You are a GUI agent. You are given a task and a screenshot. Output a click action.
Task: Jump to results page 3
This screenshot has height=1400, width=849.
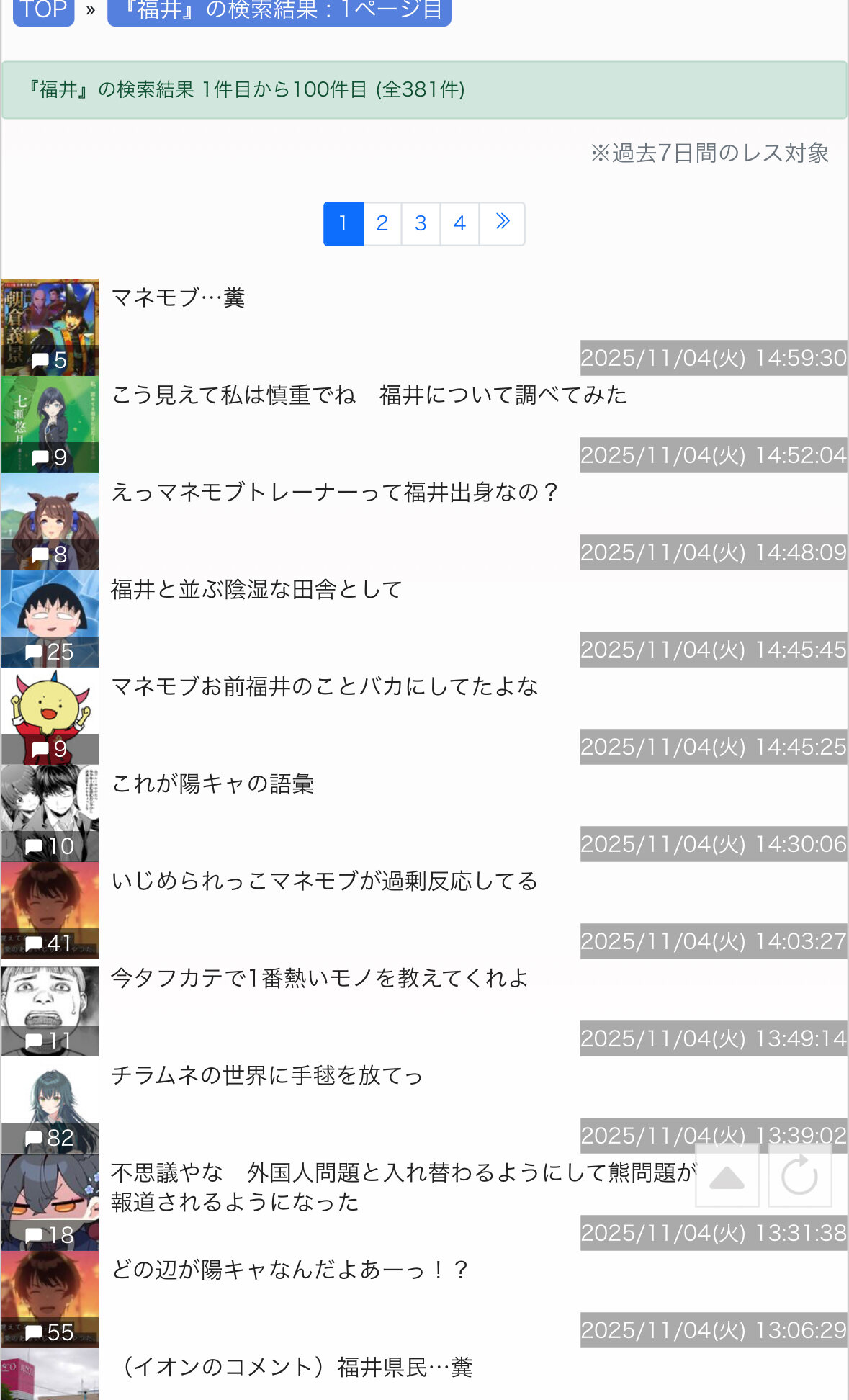pyautogui.click(x=421, y=223)
